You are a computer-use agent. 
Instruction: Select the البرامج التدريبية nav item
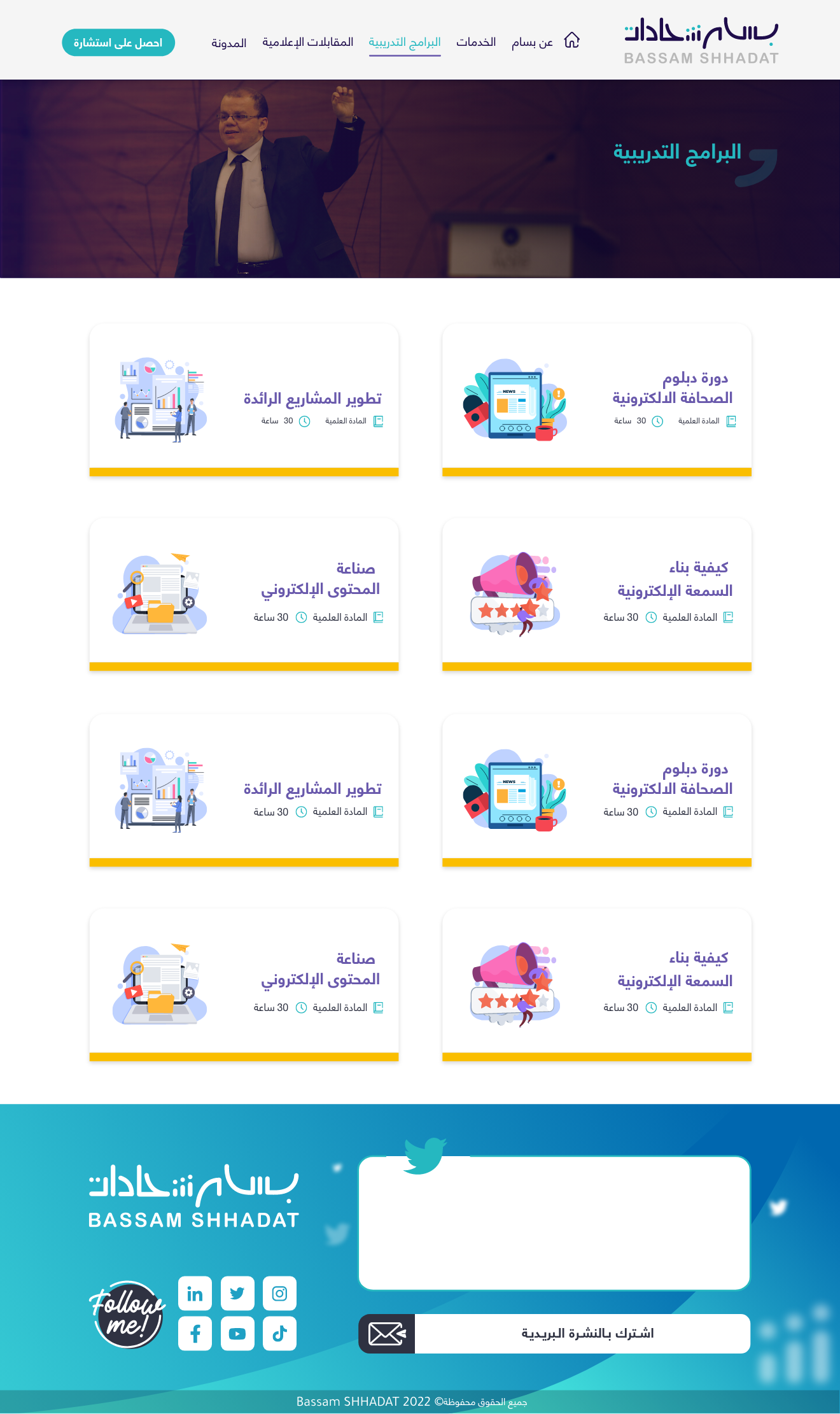click(405, 42)
